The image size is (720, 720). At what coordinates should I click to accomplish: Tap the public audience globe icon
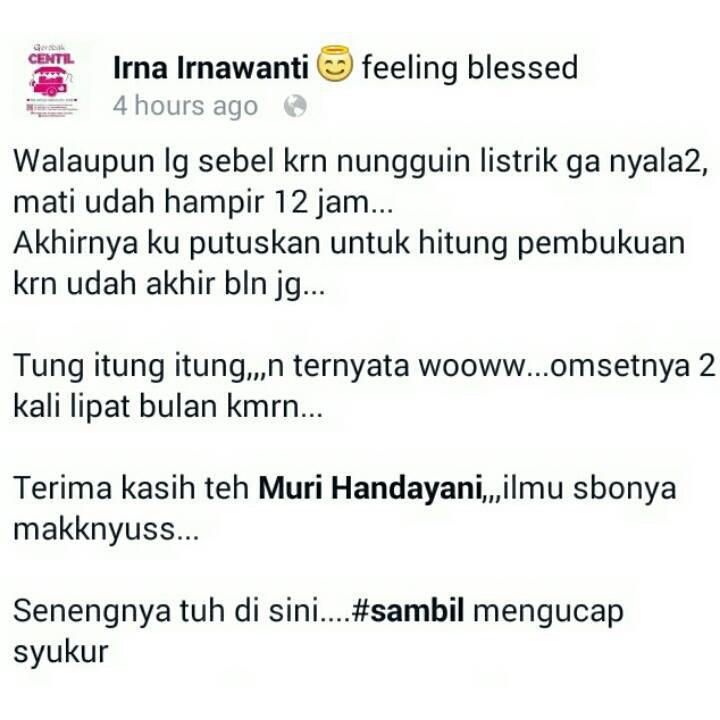(x=294, y=106)
